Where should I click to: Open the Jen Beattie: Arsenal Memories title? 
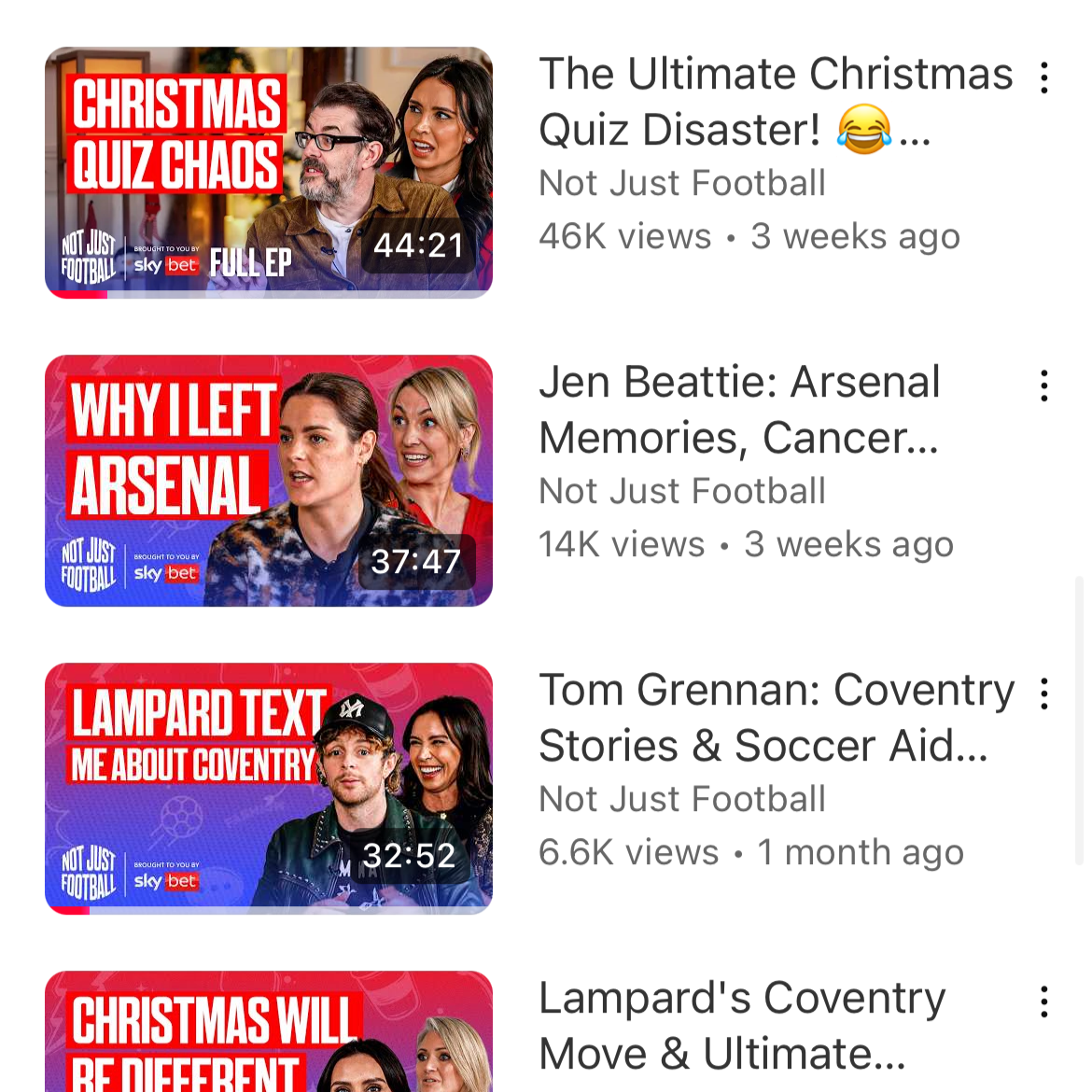[739, 410]
